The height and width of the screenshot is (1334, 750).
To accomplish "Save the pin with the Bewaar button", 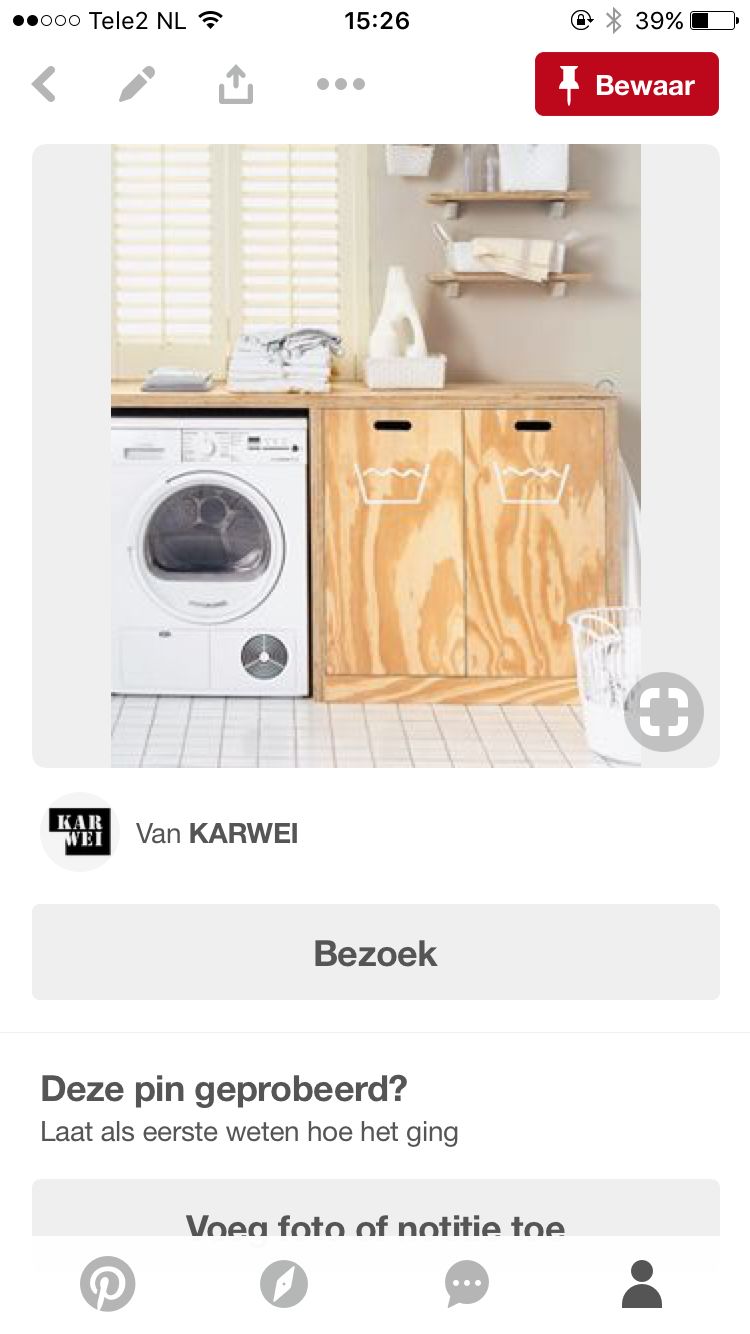I will pos(626,85).
